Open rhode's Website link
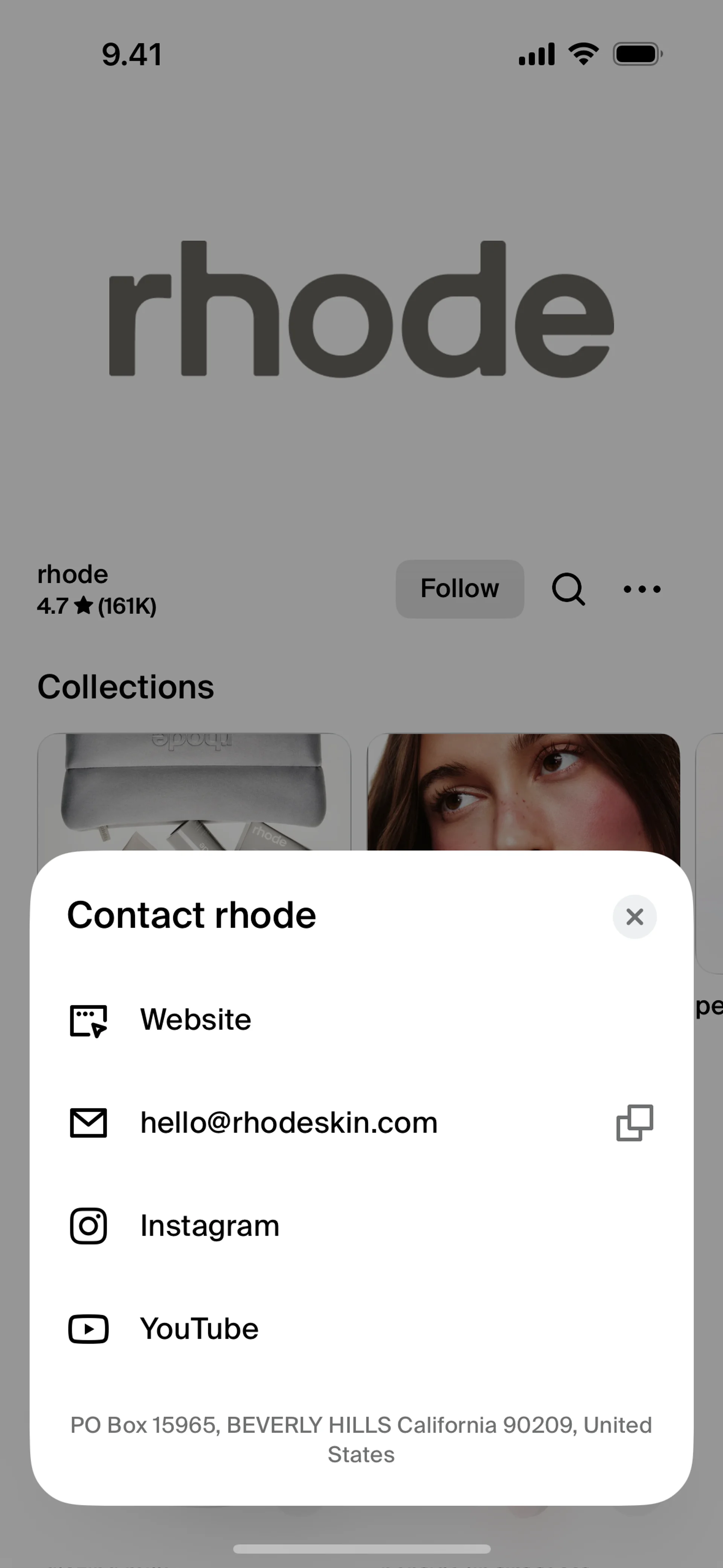Image resolution: width=723 pixels, height=1568 pixels. [x=361, y=1019]
